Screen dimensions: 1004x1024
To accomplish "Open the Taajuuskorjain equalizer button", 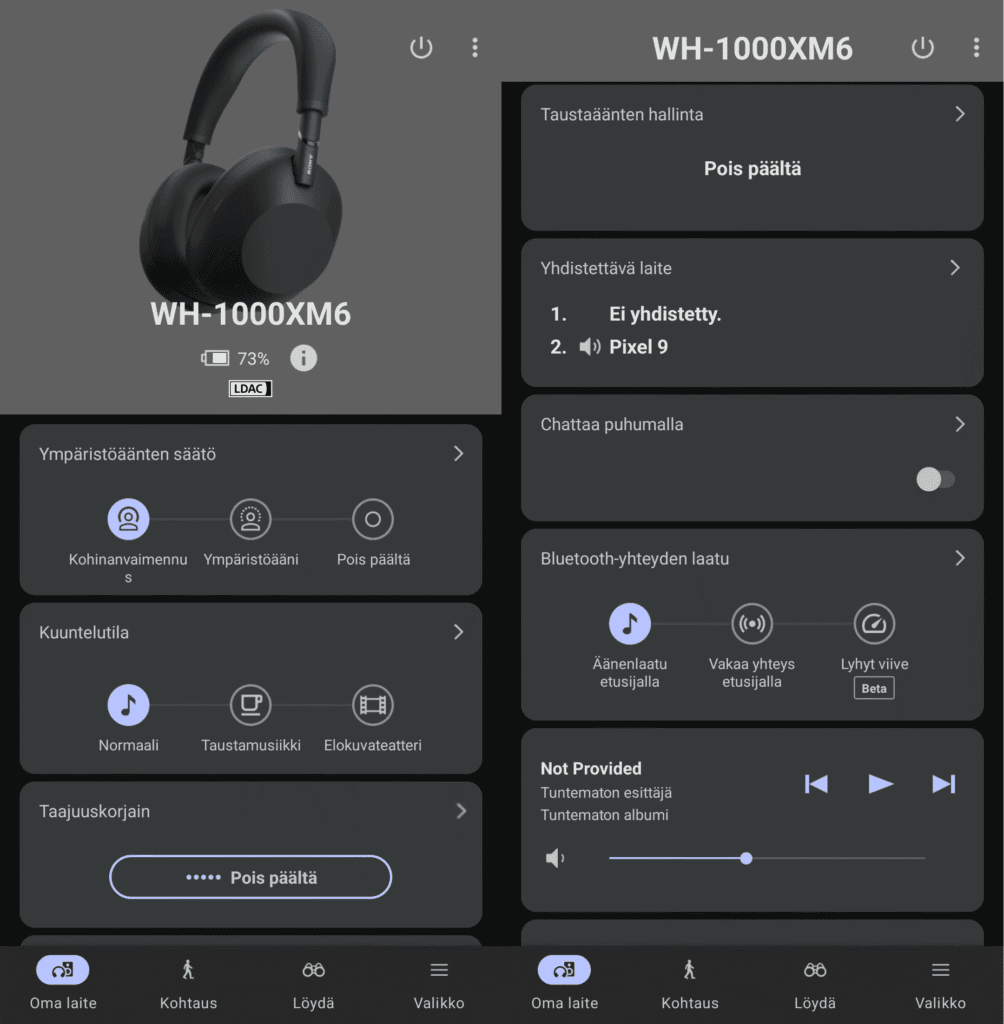I will click(250, 877).
